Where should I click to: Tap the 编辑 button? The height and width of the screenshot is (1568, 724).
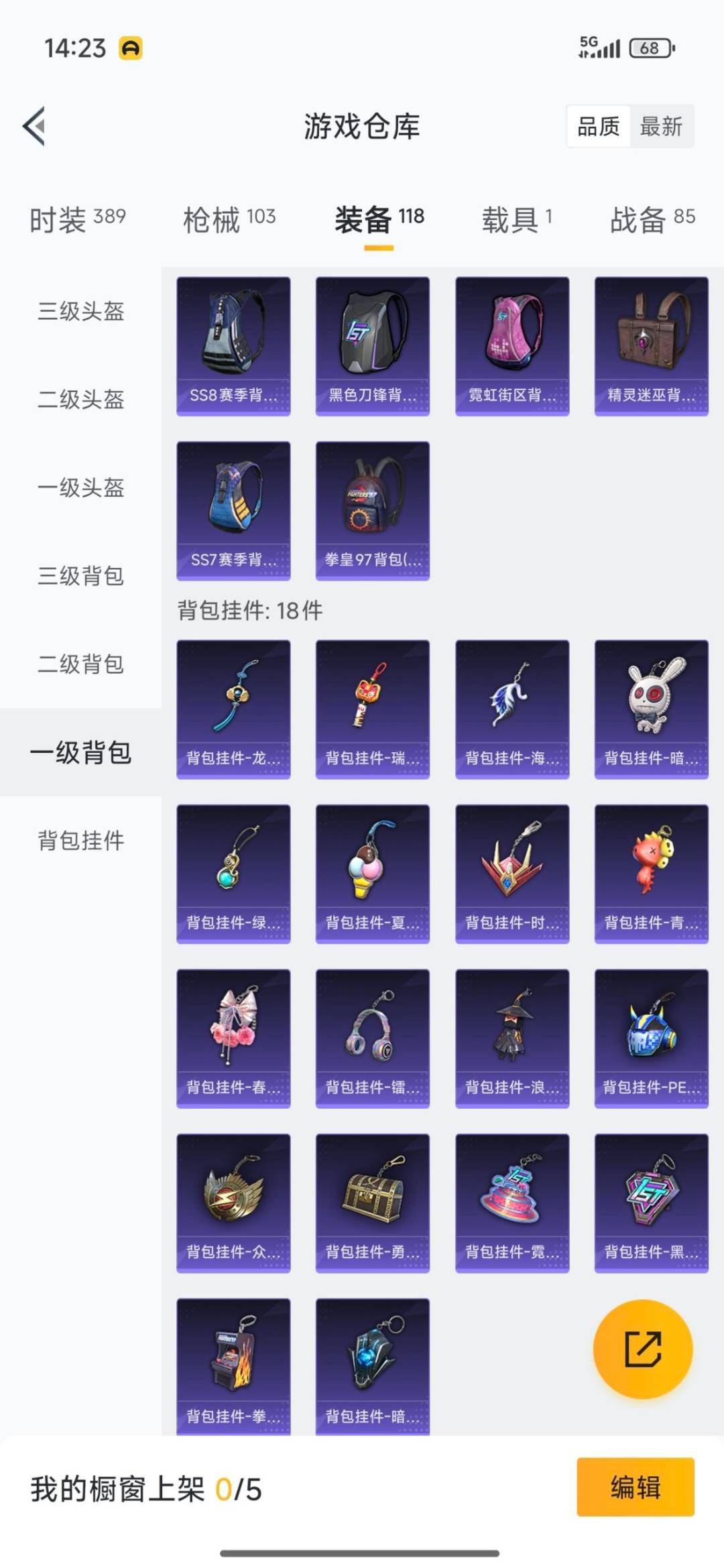(635, 1487)
